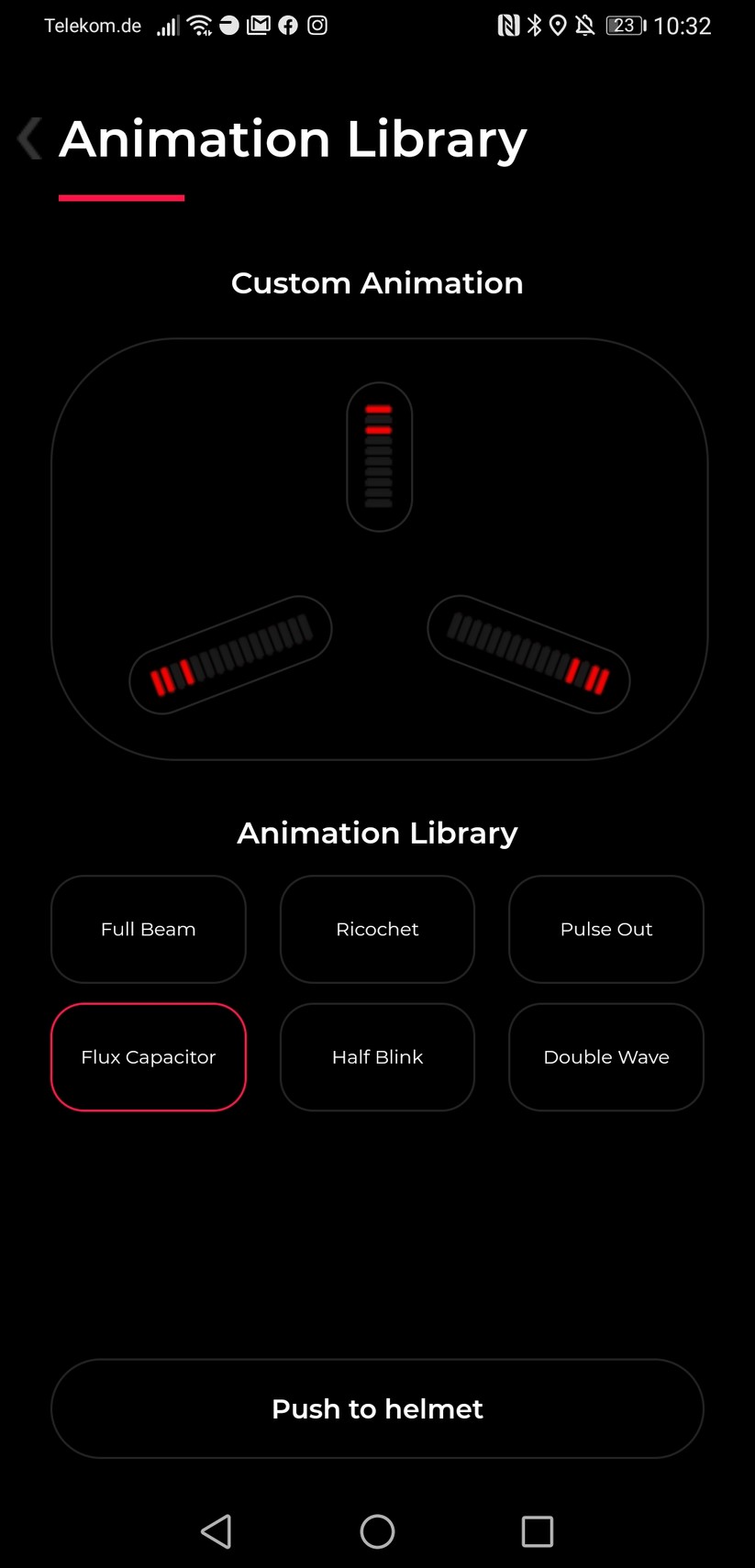
Task: Tap Push to helmet button
Action: pyautogui.click(x=377, y=1408)
